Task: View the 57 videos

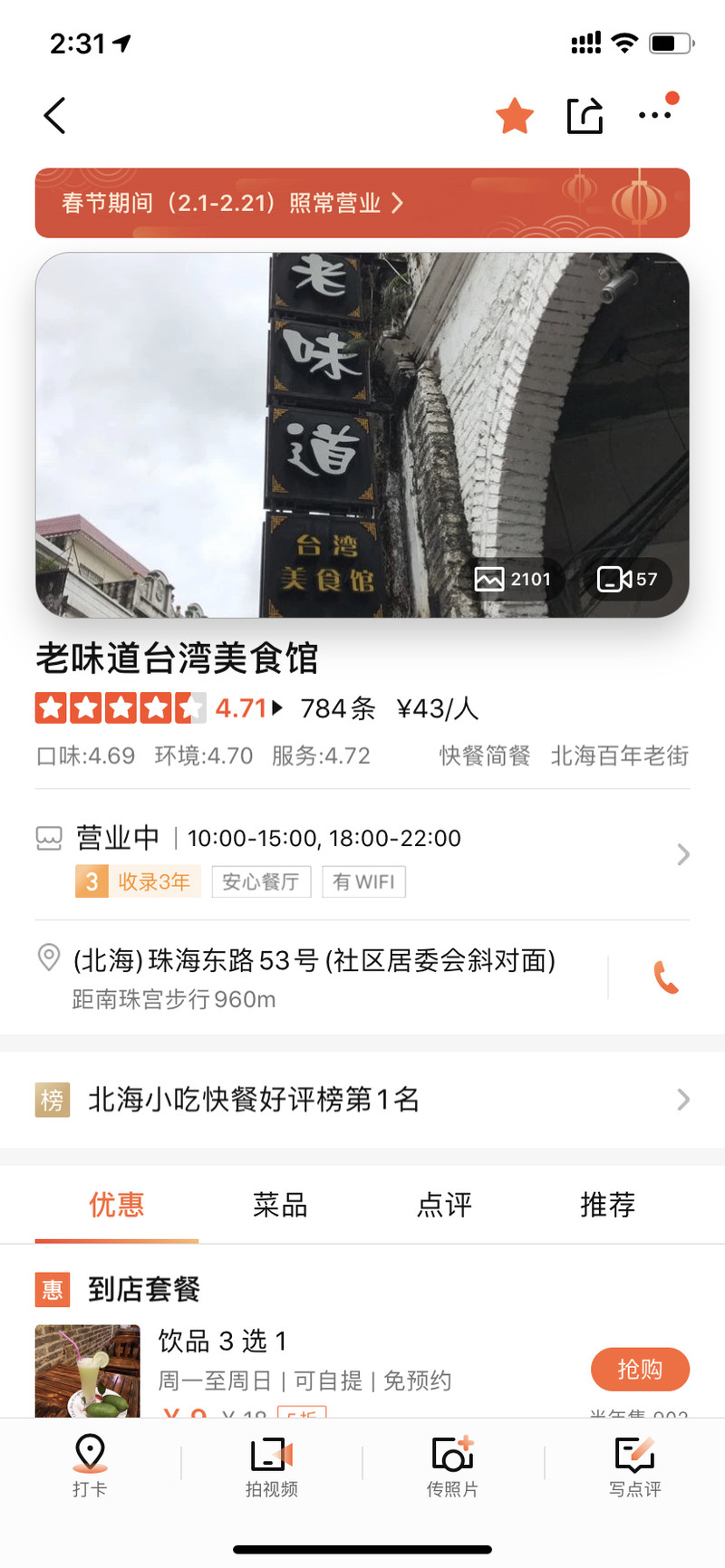Action: click(x=627, y=579)
